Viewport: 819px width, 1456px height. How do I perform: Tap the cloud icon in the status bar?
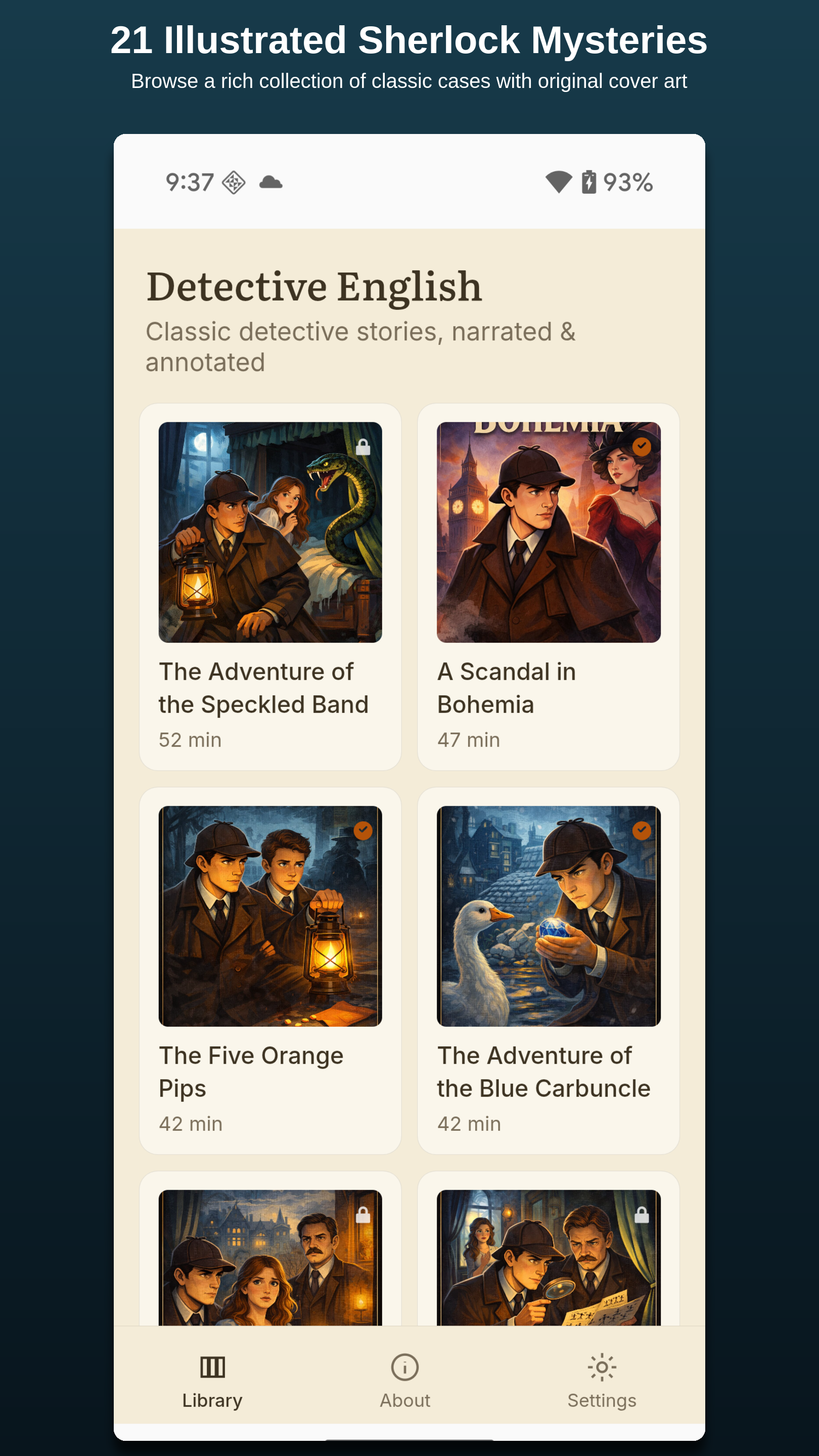[x=269, y=182]
